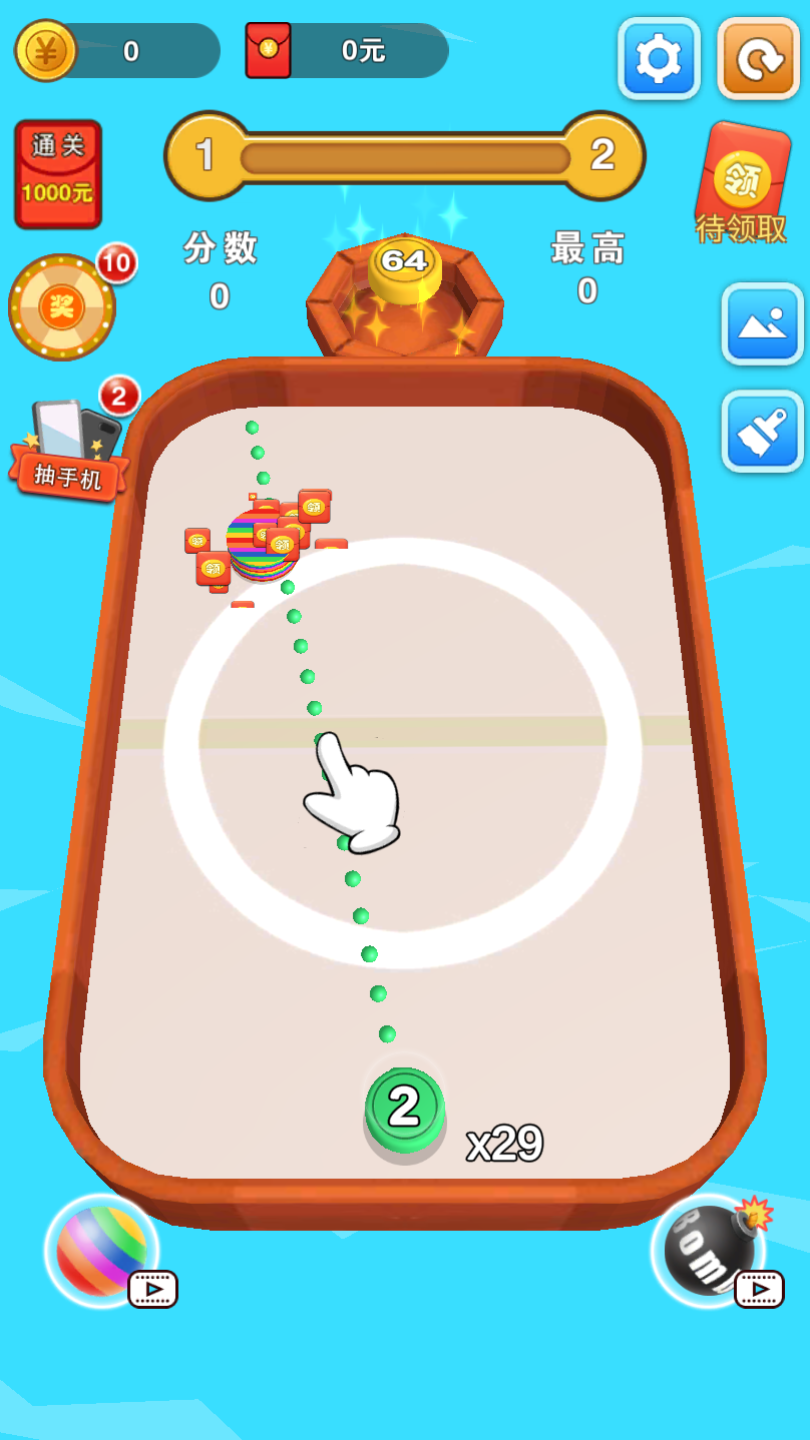The width and height of the screenshot is (810, 1440).
Task: Open the settings gear
Action: click(x=658, y=59)
